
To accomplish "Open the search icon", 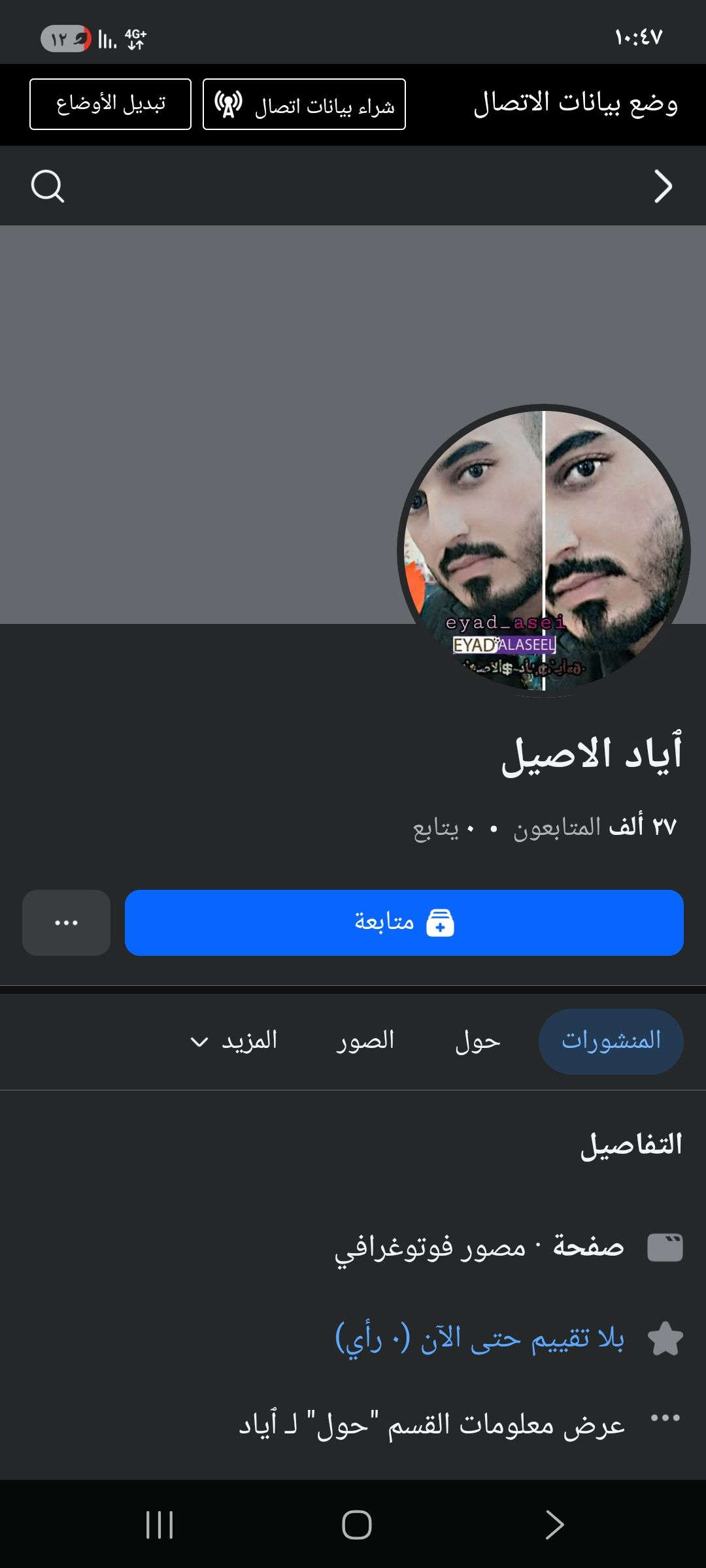I will pos(48,187).
